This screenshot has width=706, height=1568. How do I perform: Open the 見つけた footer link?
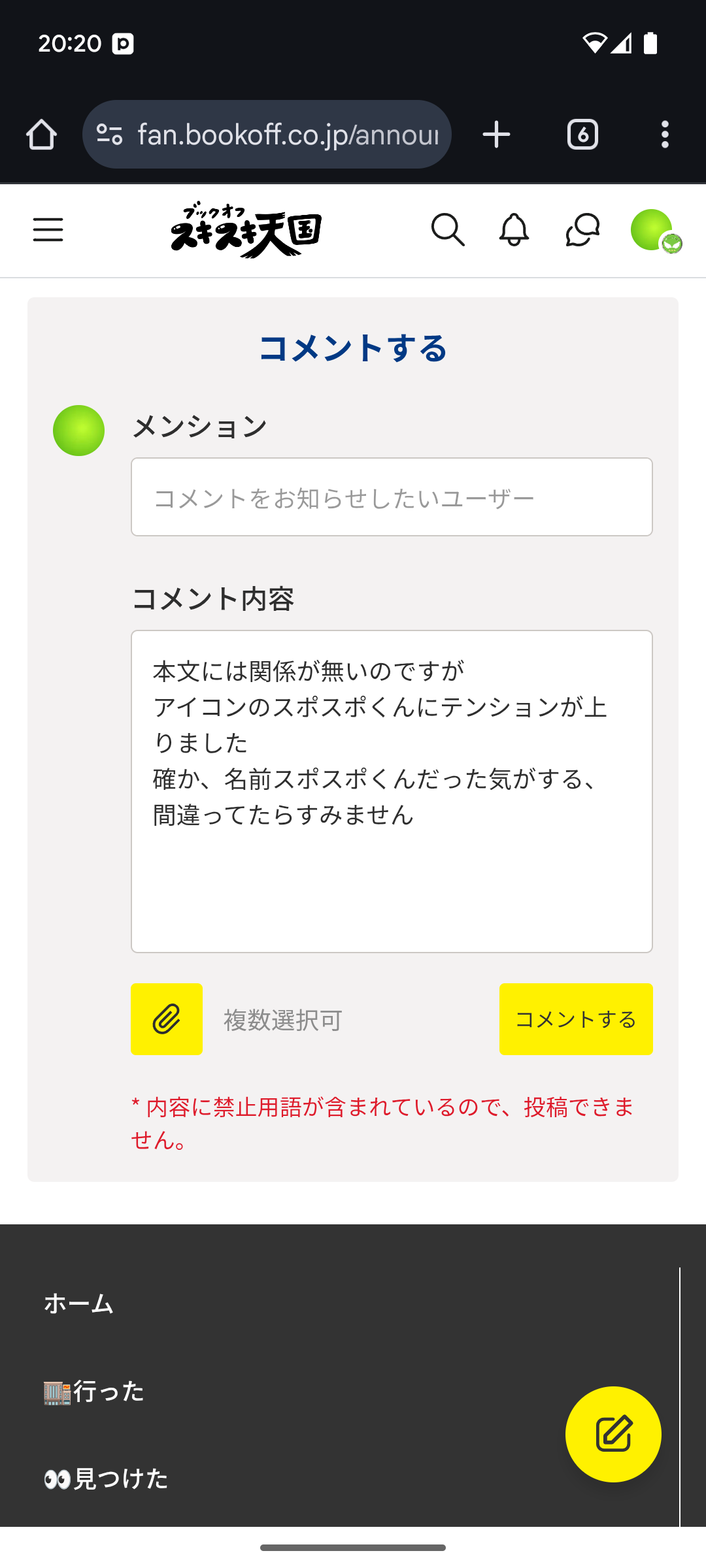106,1478
